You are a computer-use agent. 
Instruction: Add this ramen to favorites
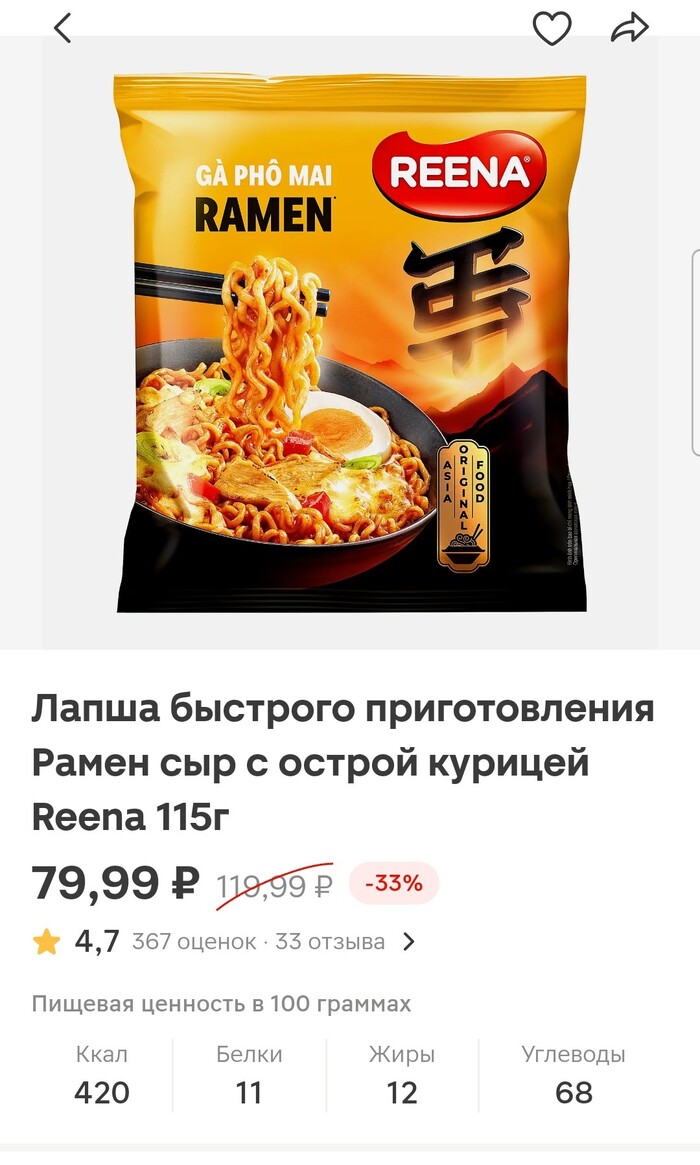pyautogui.click(x=551, y=28)
